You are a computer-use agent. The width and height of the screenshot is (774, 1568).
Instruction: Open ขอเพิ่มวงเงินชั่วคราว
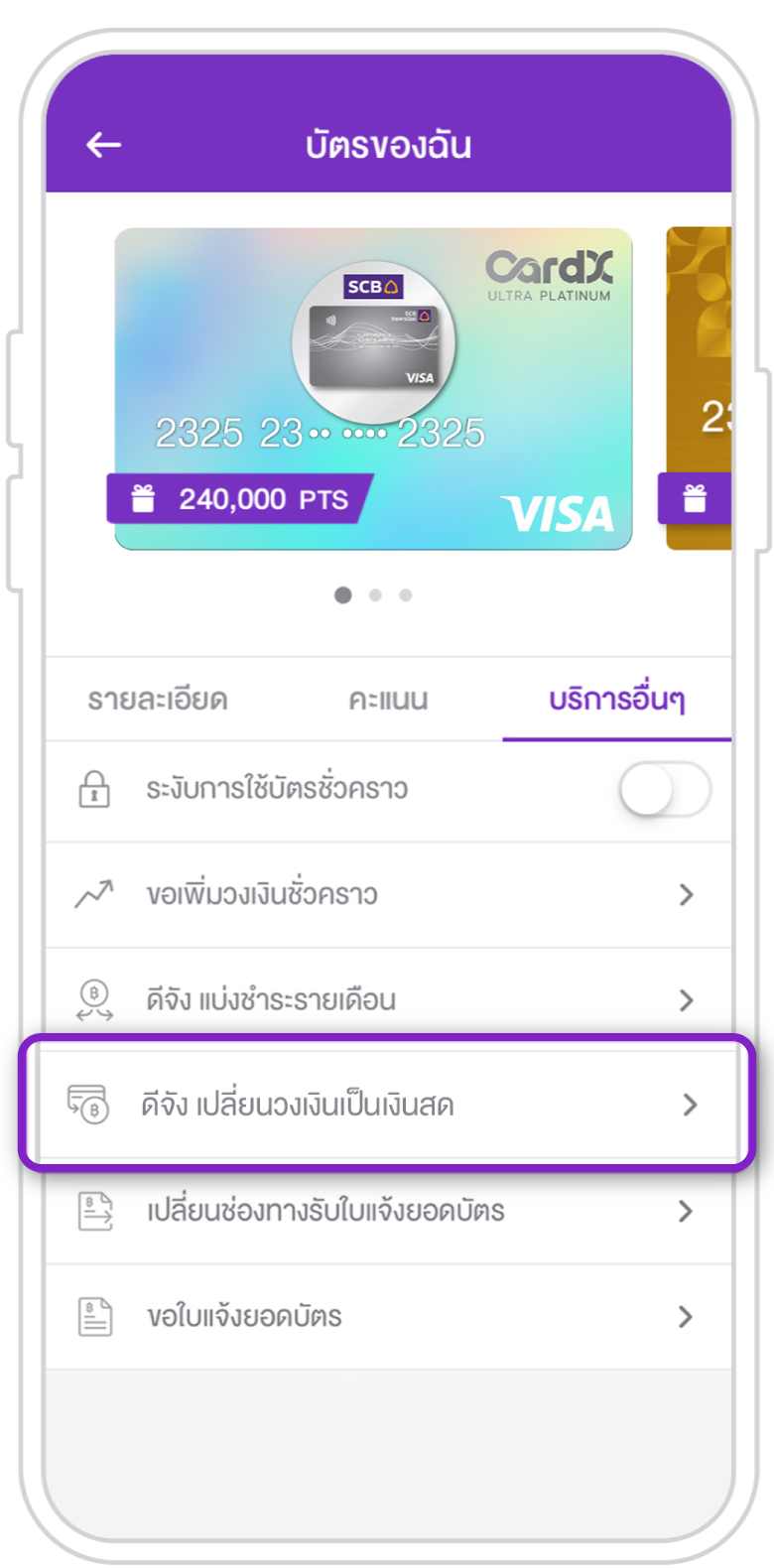pyautogui.click(x=388, y=895)
